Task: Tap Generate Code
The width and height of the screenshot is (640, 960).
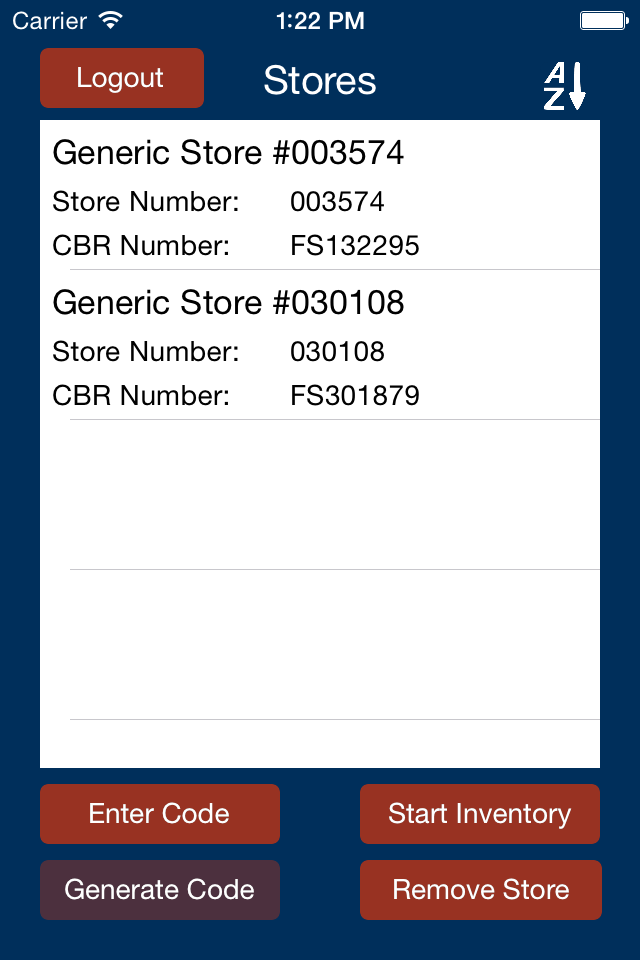Action: pyautogui.click(x=160, y=890)
